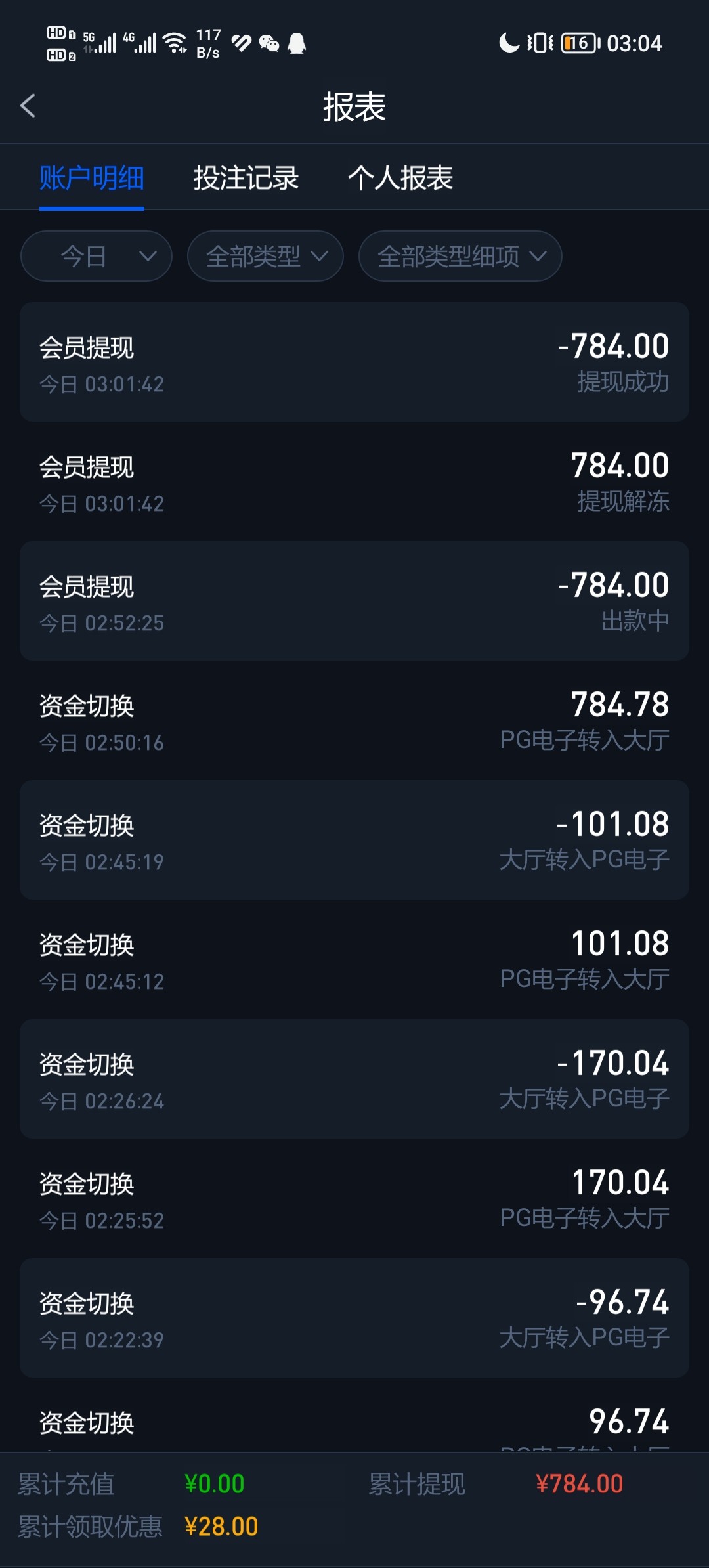
Task: Open the 提现解冻 784.00 record
Action: click(354, 481)
